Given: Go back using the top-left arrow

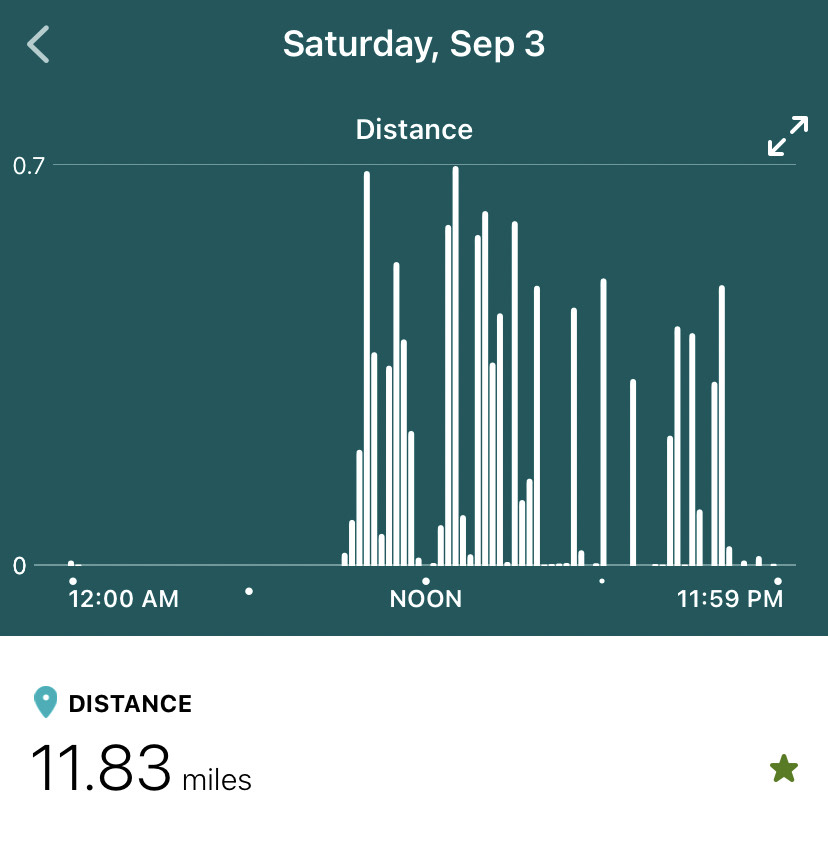Looking at the screenshot, I should pyautogui.click(x=38, y=45).
